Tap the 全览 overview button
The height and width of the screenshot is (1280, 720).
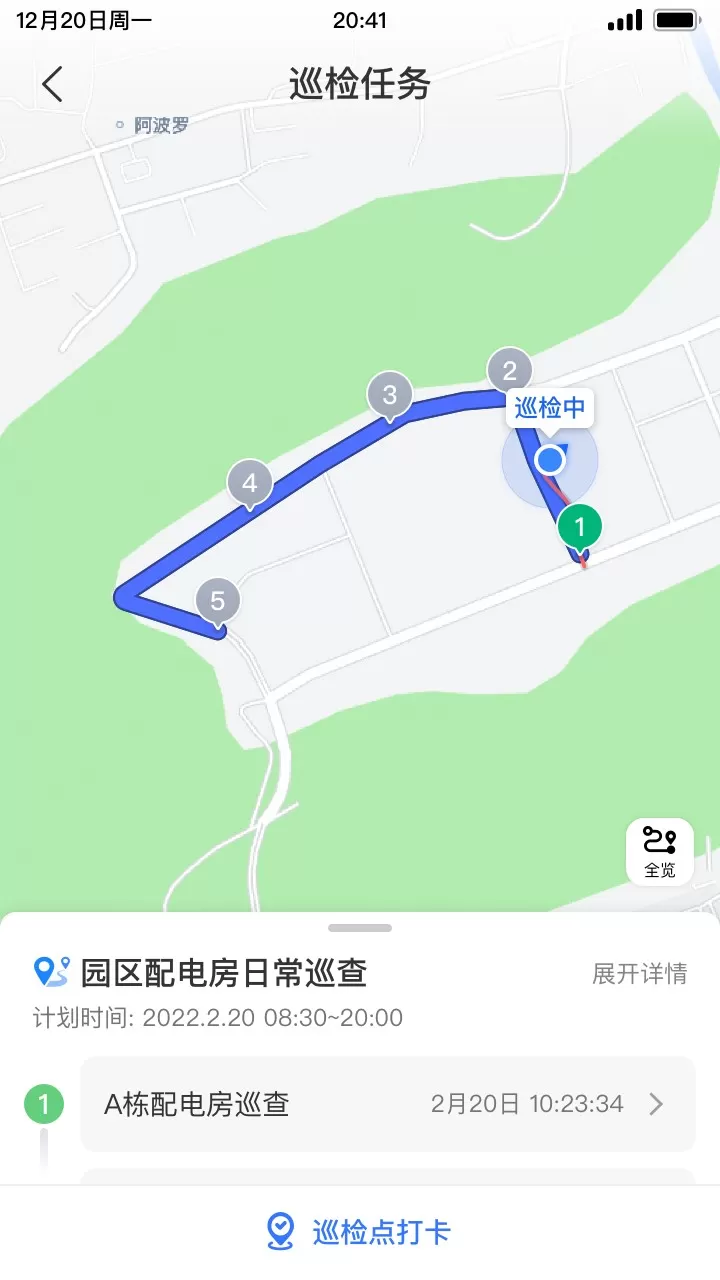pos(660,852)
